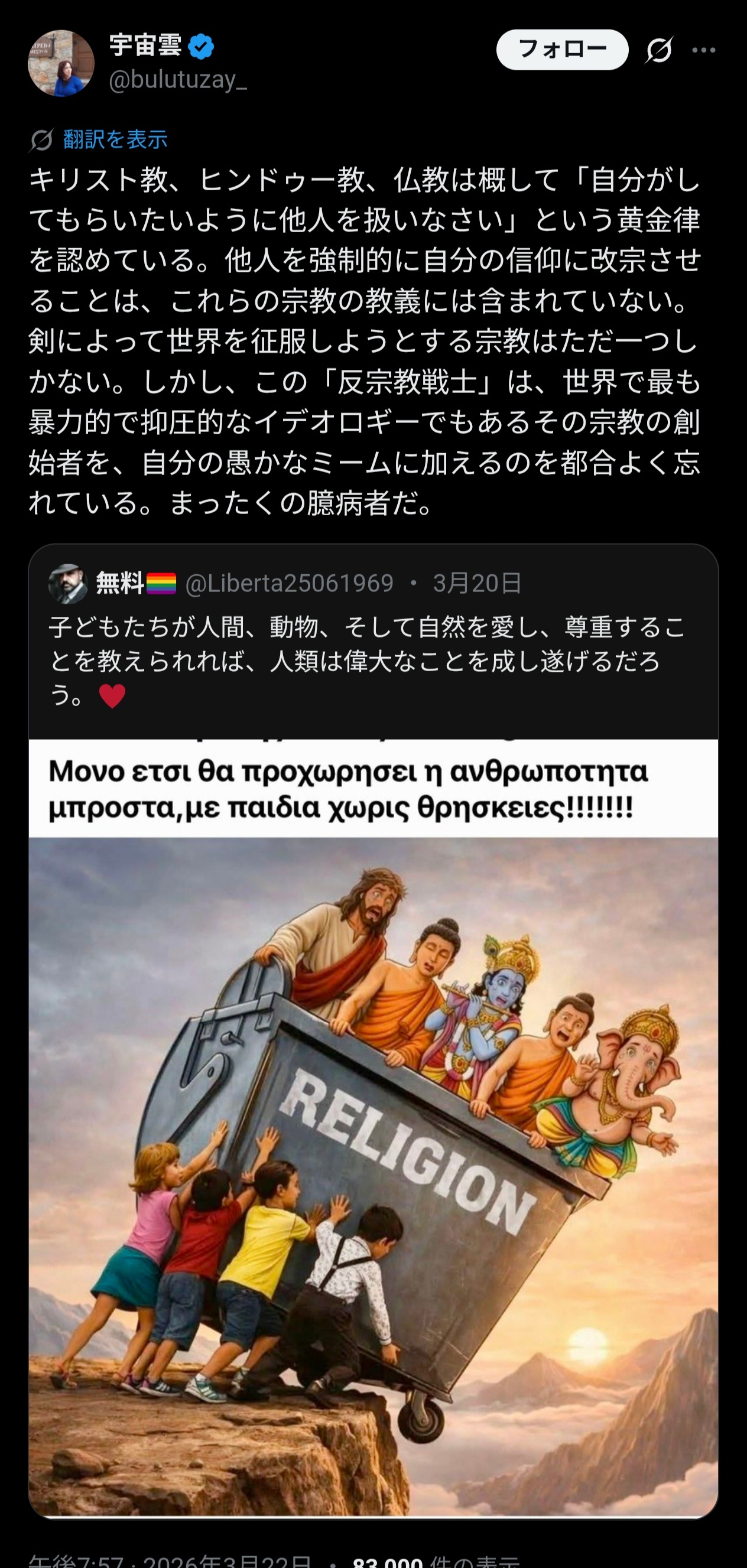This screenshot has width=747, height=1568.
Task: Tap the フォロー (Follow) button
Action: click(x=562, y=49)
